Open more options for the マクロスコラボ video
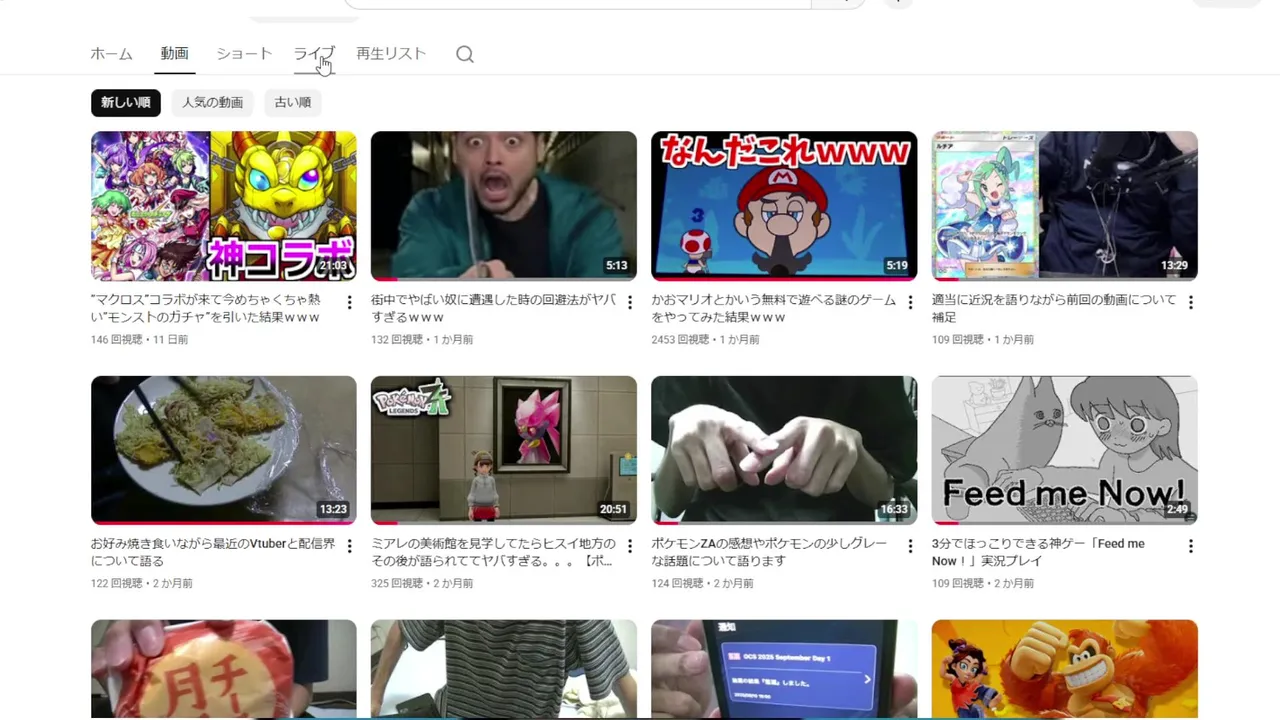The image size is (1280, 720). pos(349,302)
